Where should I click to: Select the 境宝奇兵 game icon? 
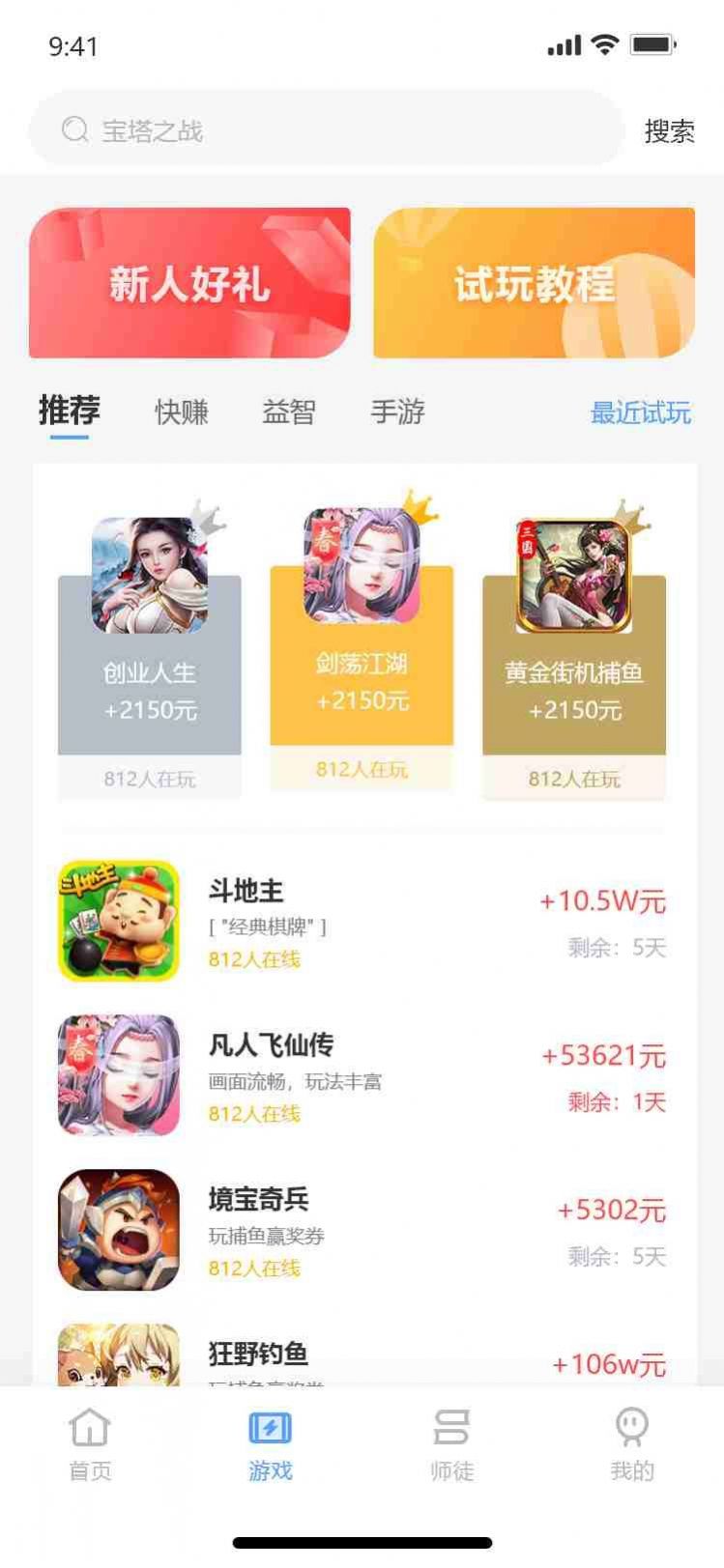coord(117,1229)
